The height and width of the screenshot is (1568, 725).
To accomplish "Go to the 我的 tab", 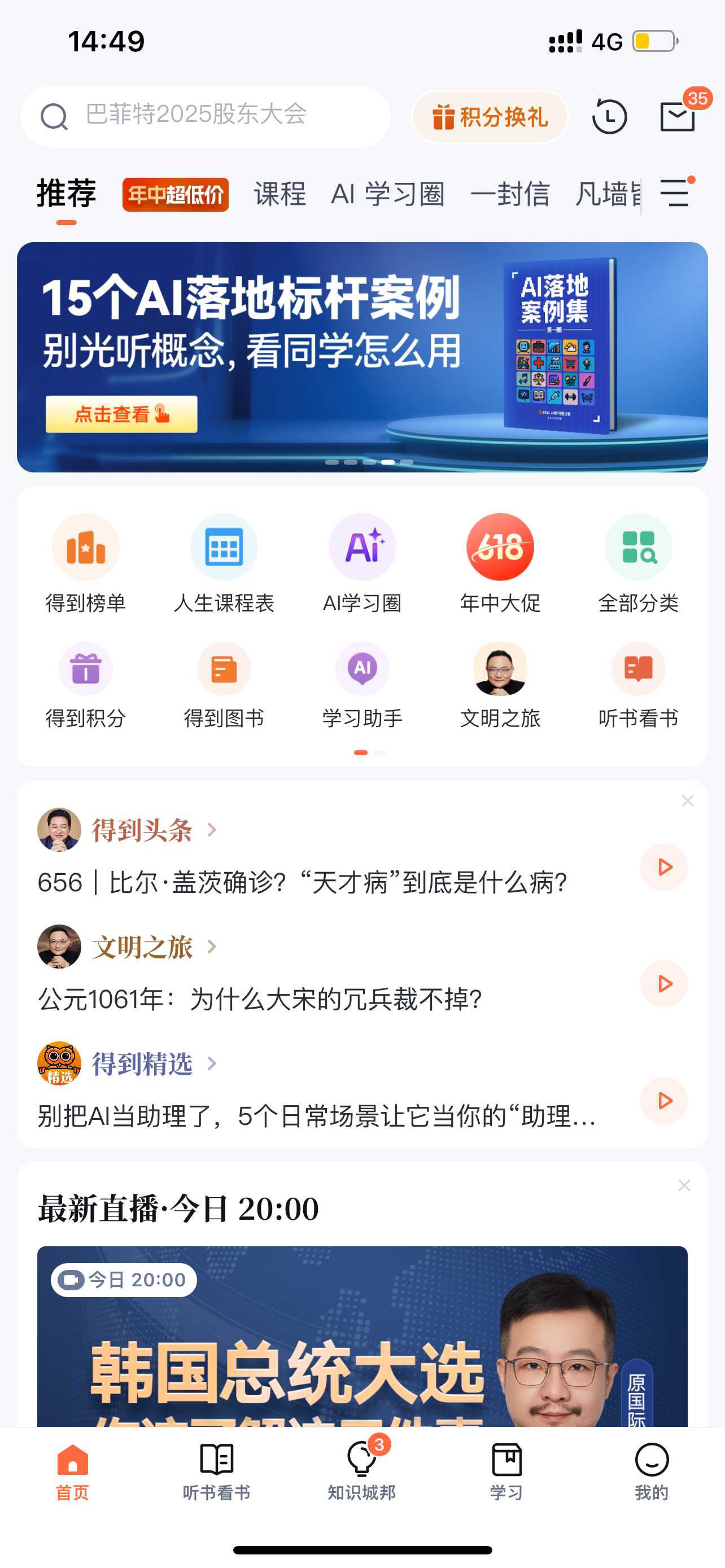I will click(652, 1470).
